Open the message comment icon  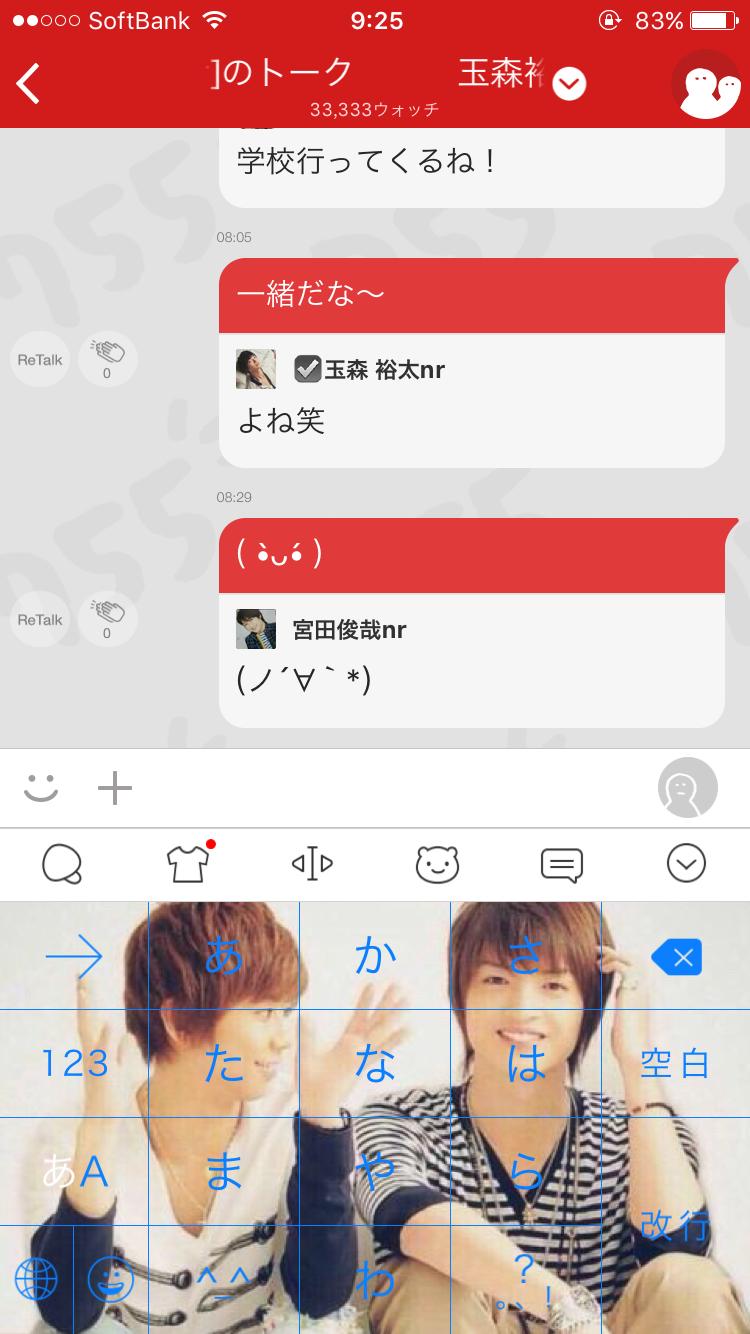562,864
